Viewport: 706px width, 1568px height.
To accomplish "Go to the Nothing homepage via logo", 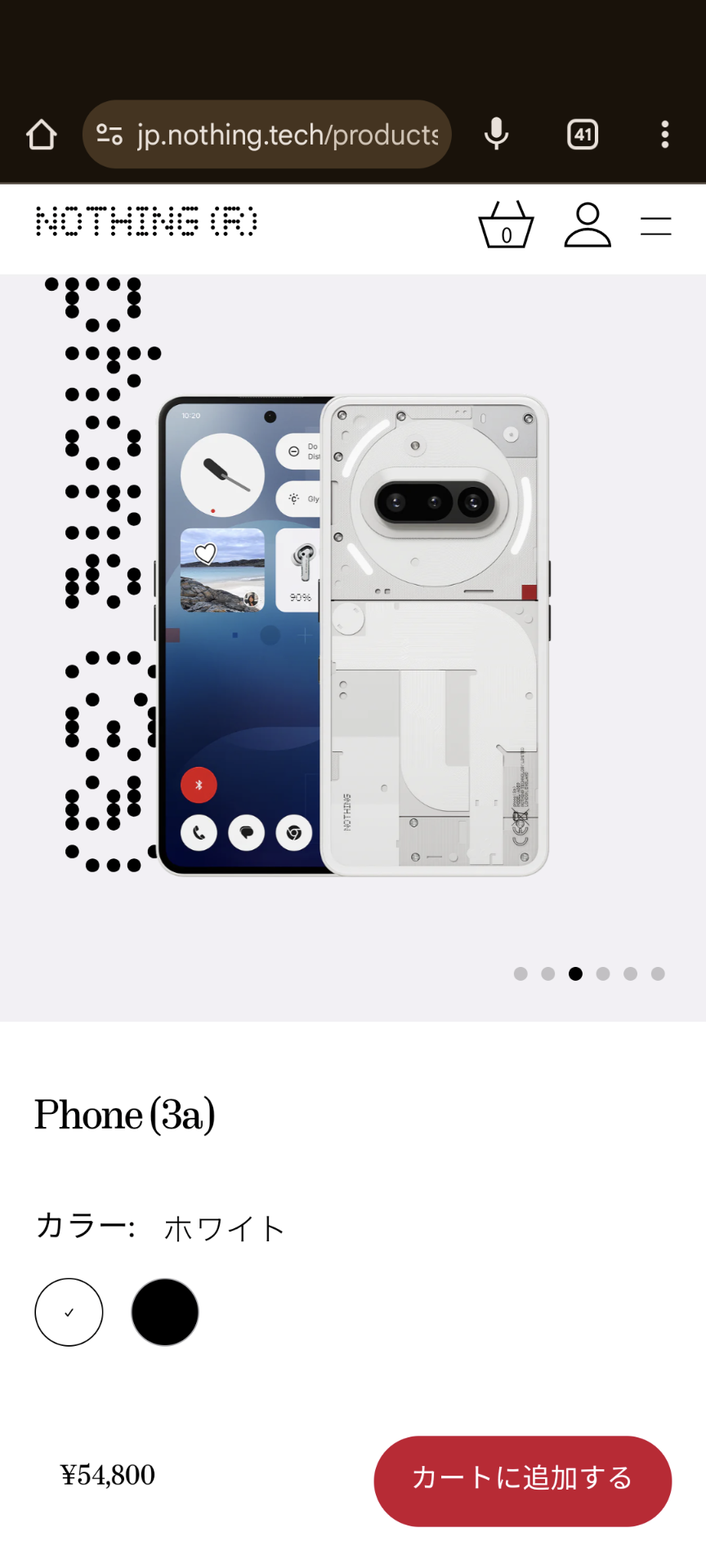I will tap(147, 222).
